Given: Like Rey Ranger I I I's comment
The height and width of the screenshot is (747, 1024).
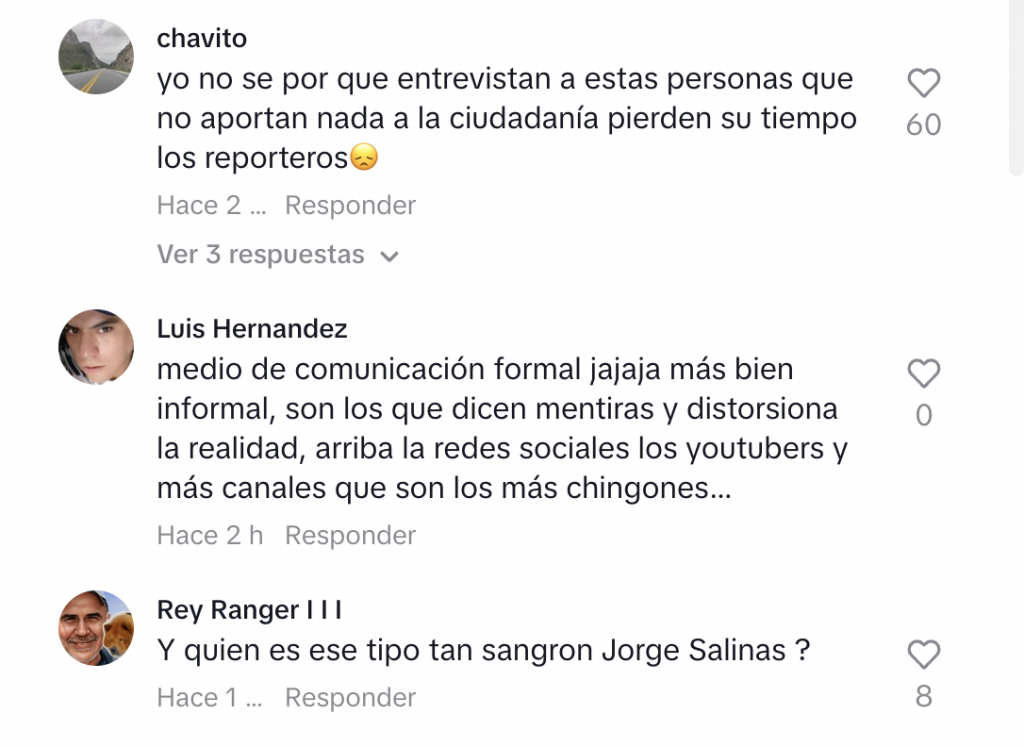Looking at the screenshot, I should tap(923, 655).
